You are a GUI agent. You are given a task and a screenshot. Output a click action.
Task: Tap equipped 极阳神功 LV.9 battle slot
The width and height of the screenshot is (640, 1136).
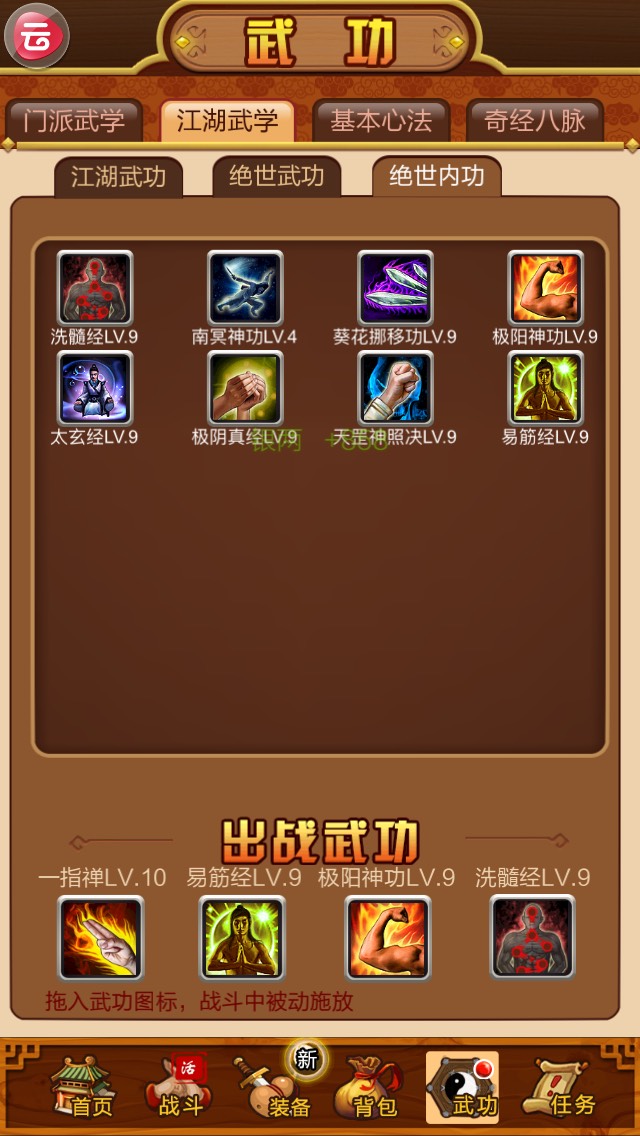pyautogui.click(x=388, y=937)
